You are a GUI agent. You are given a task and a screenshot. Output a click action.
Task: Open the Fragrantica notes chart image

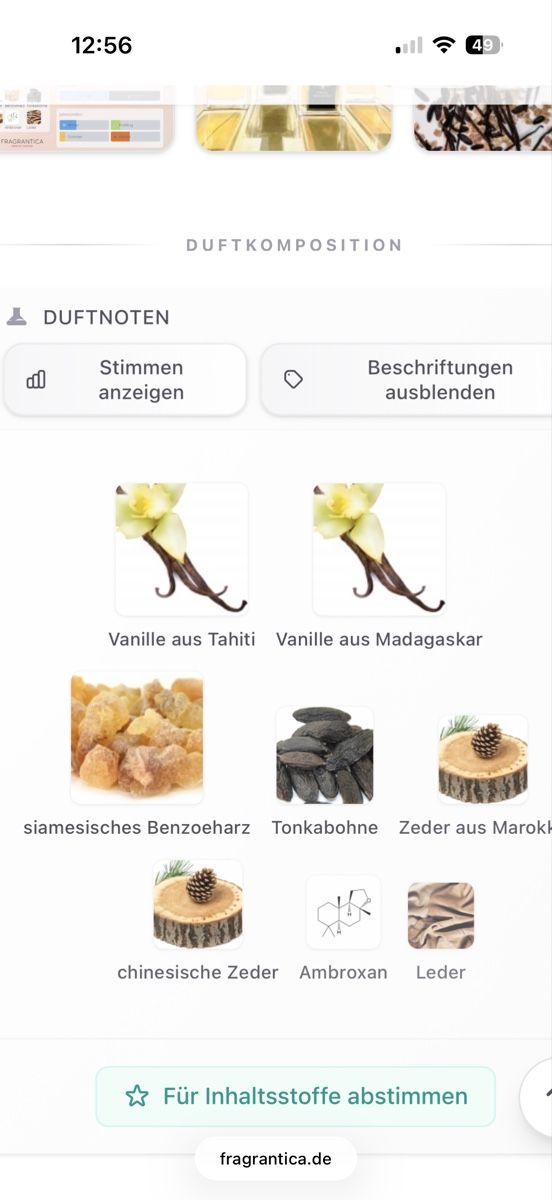[x=87, y=118]
